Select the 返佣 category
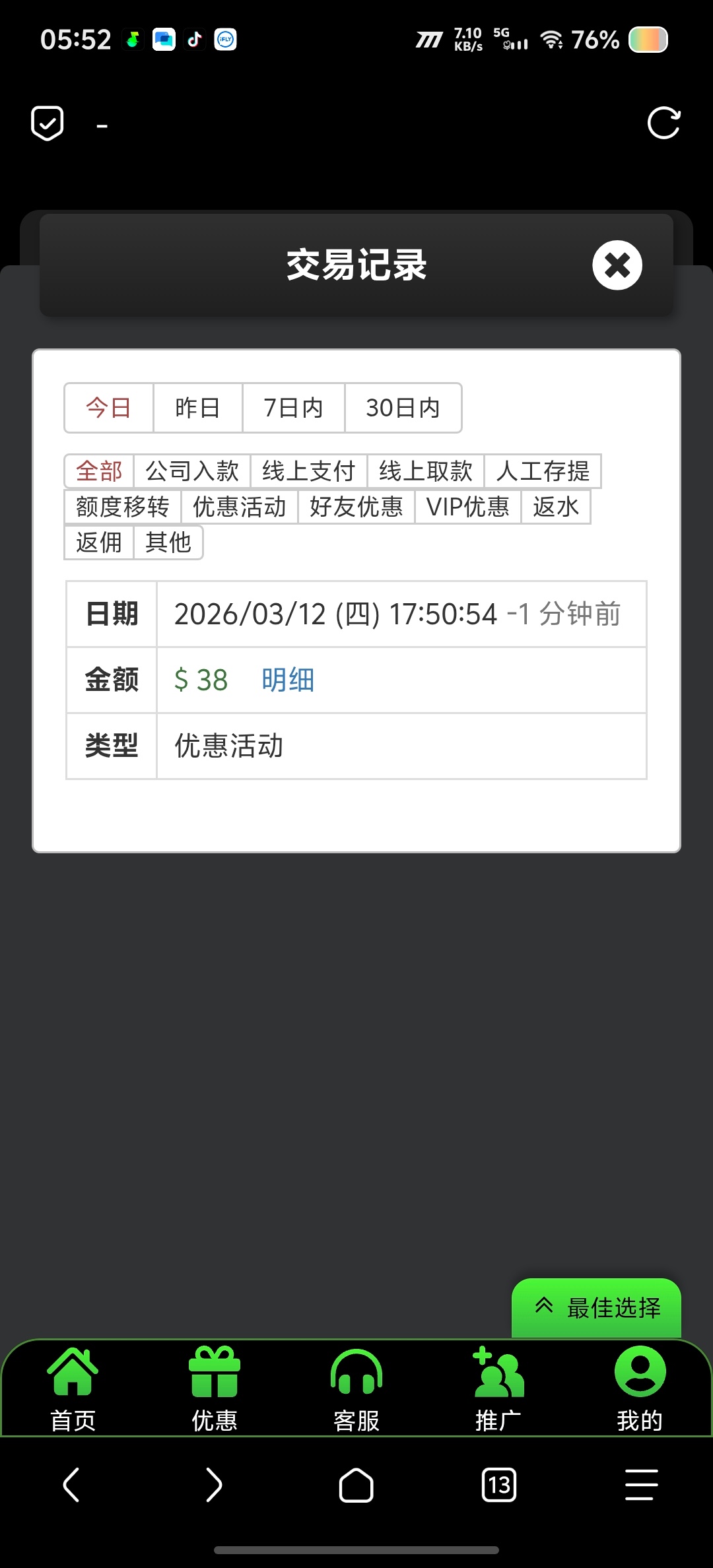Screen dimensions: 713x1568 click(99, 542)
